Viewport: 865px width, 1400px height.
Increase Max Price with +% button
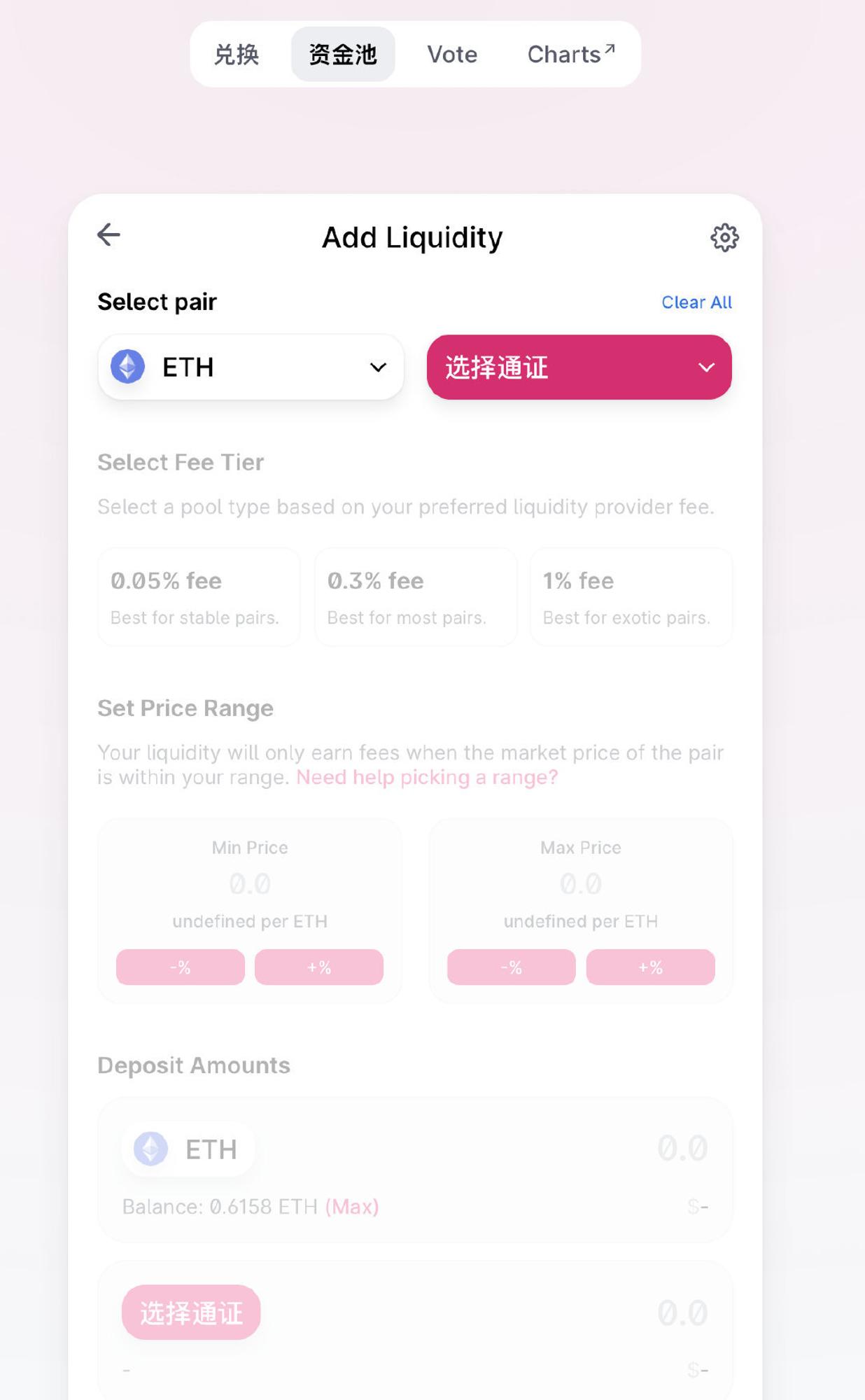tap(650, 967)
